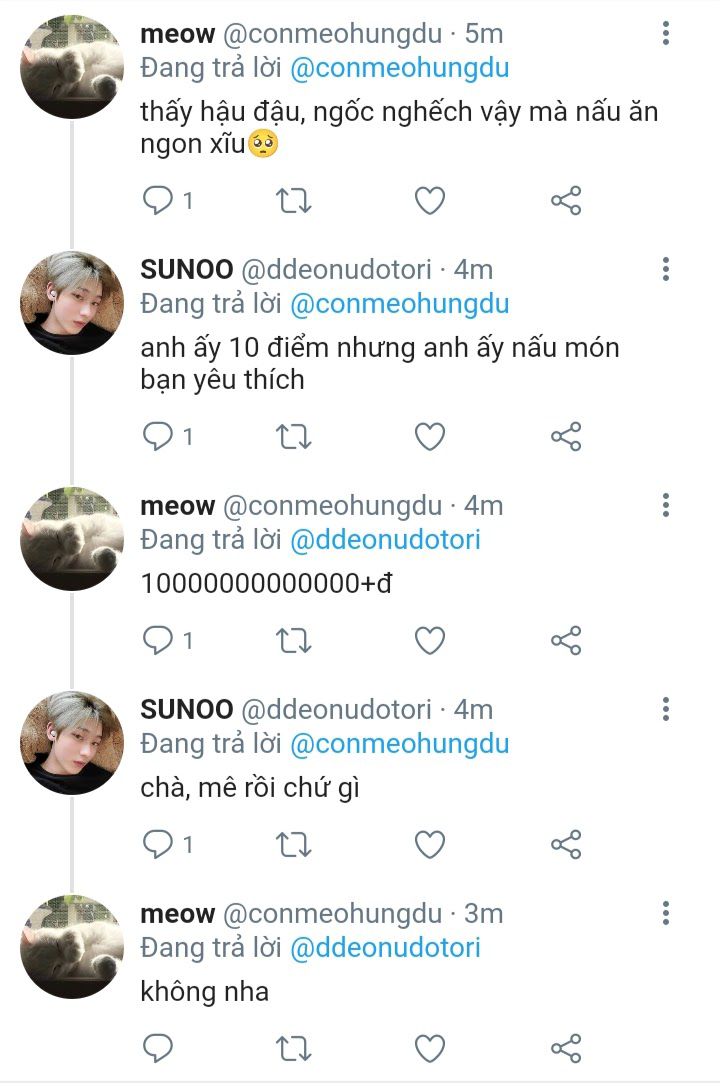The height and width of the screenshot is (1089, 720).
Task: Share the tweet 'chà, mê rồi chứ gì'
Action: coord(566,845)
